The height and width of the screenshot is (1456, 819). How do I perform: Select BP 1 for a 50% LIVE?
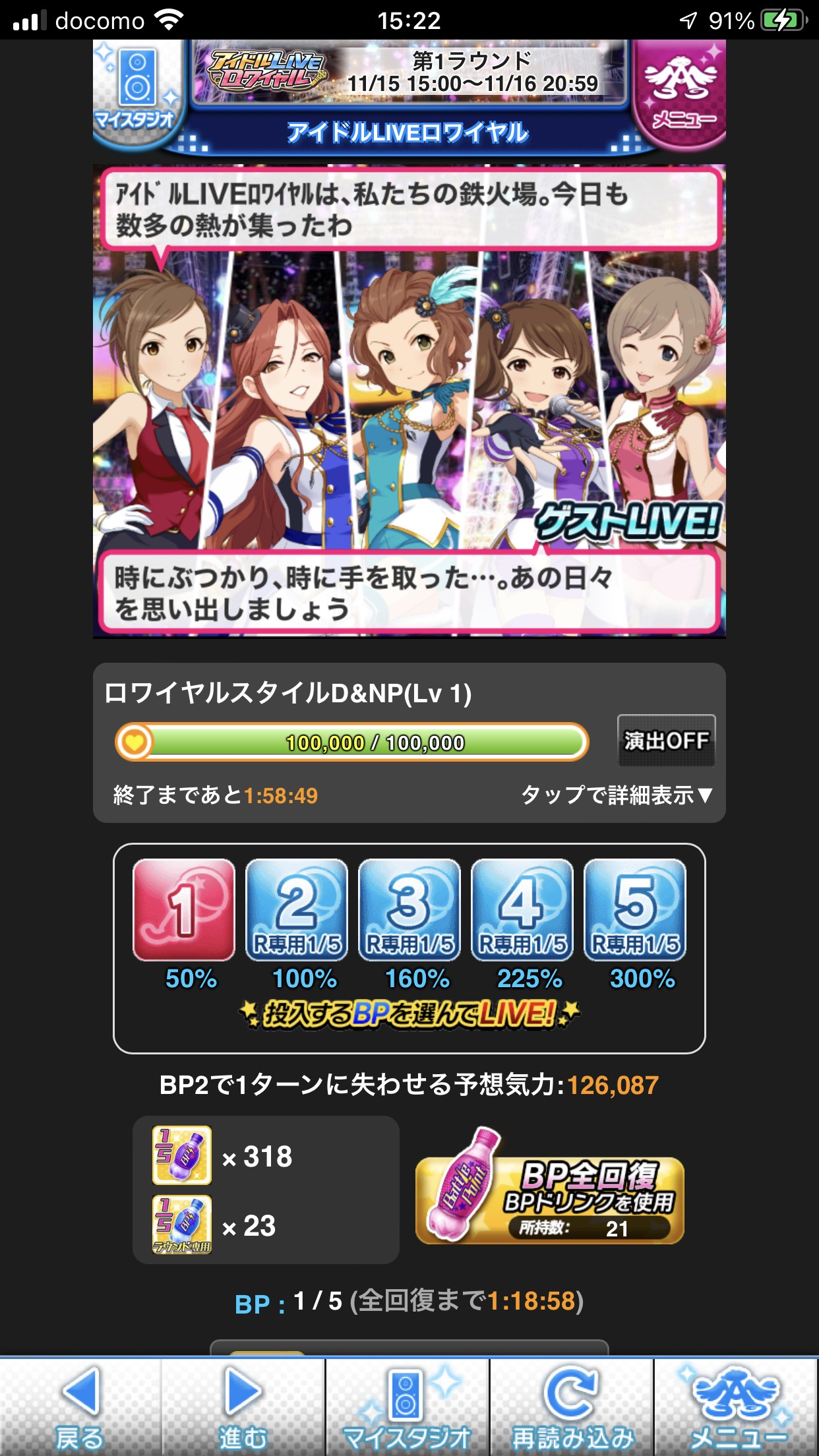point(184,910)
